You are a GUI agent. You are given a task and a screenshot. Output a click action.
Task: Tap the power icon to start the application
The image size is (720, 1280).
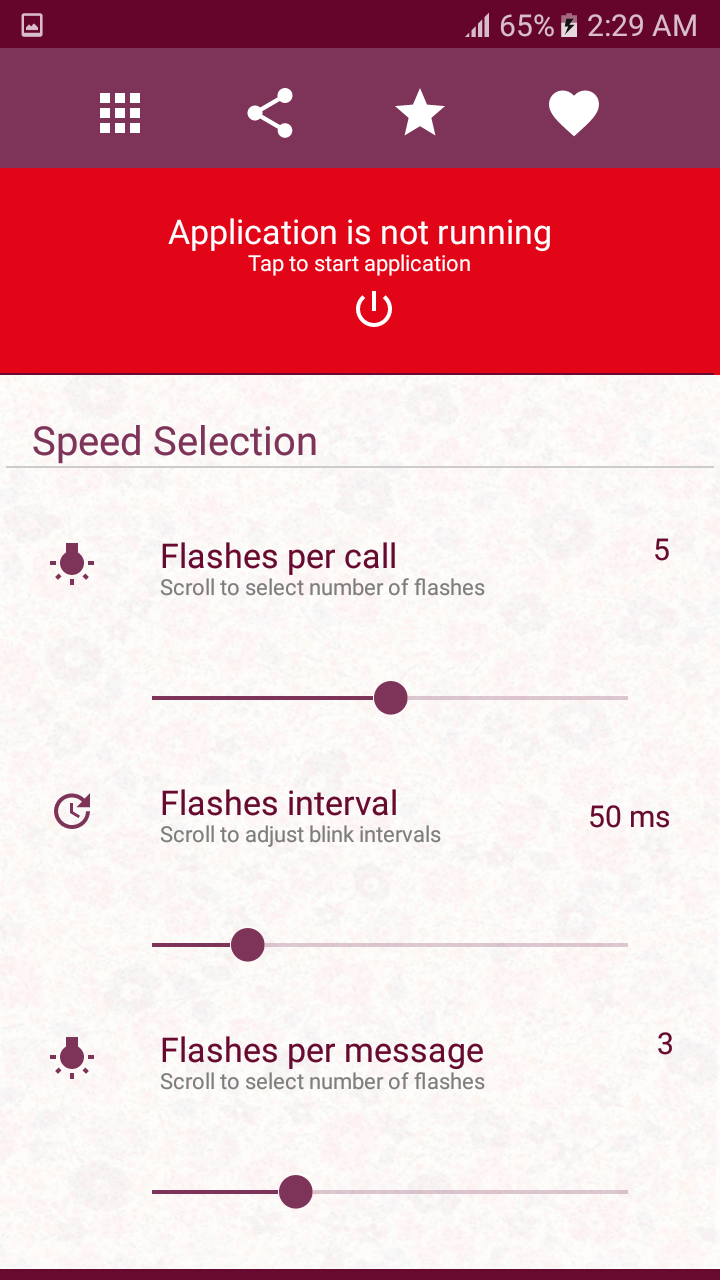pyautogui.click(x=372, y=307)
